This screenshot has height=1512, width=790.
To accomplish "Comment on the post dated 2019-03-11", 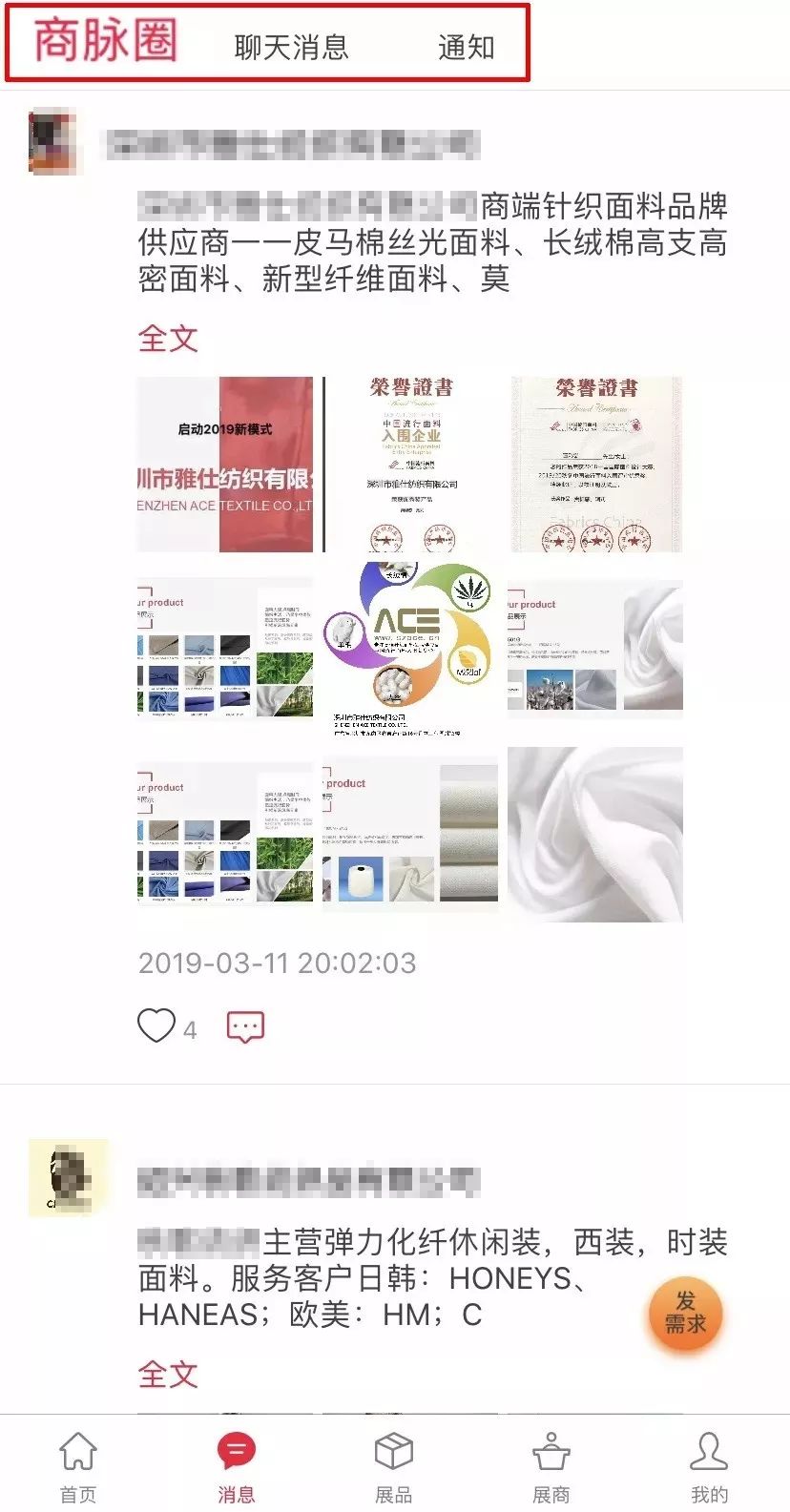I will pyautogui.click(x=245, y=1026).
